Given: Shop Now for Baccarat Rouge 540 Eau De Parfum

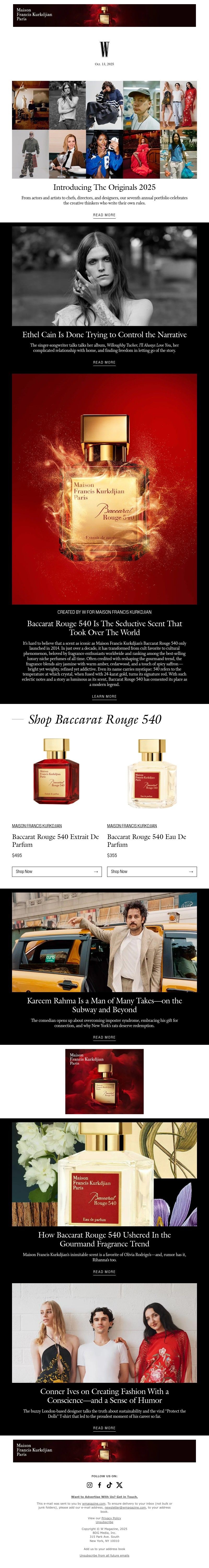Looking at the screenshot, I should (x=152, y=872).
